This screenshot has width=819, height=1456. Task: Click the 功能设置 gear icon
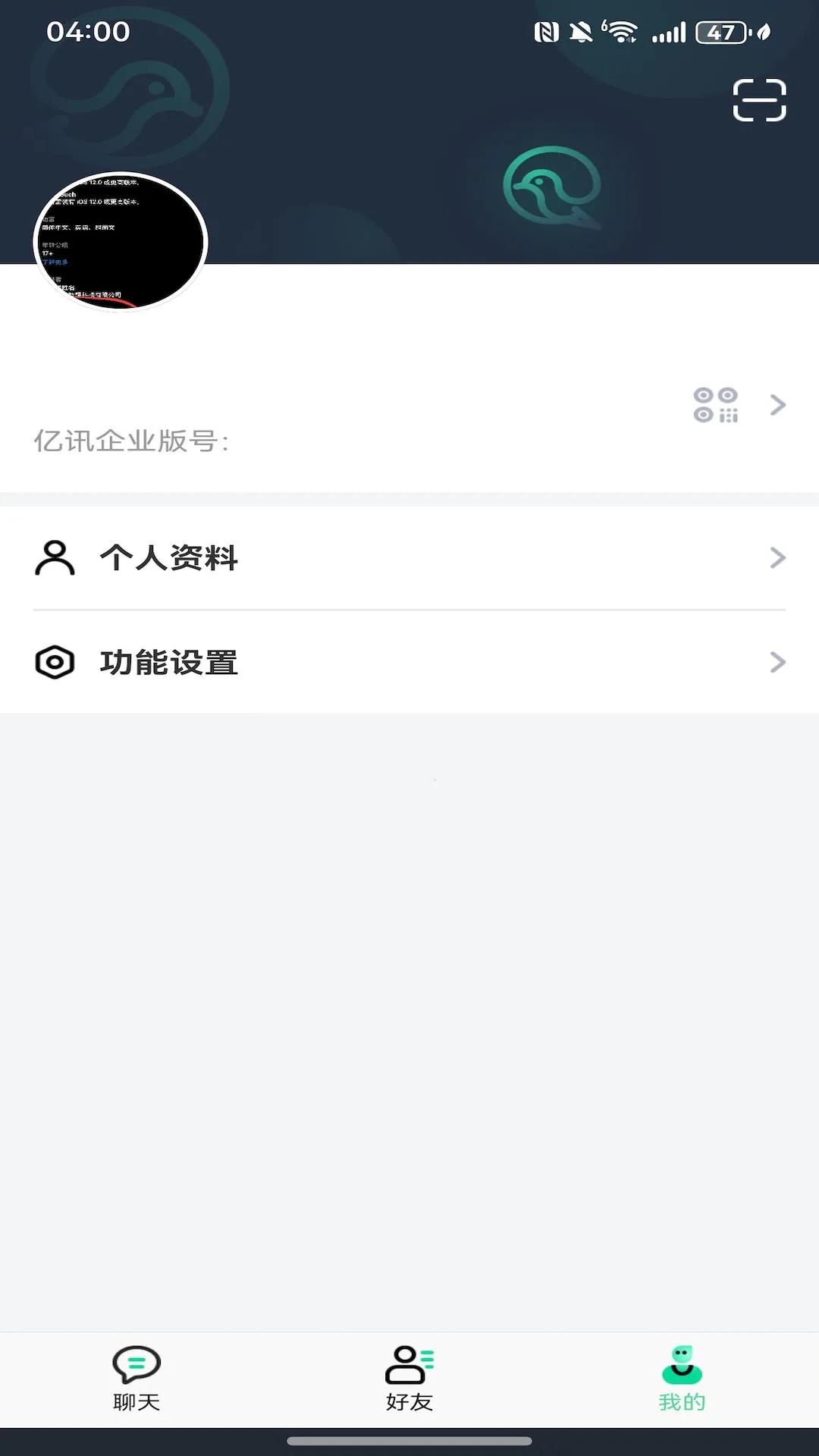(x=54, y=662)
